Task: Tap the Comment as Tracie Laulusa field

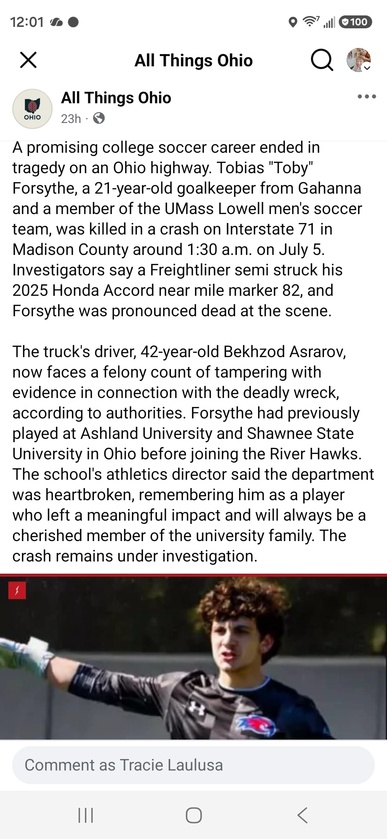Action: [x=193, y=765]
